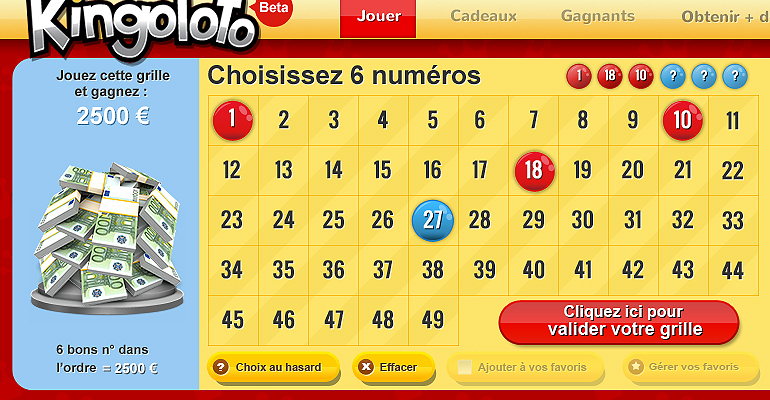Select number 36 on the grid

point(333,270)
